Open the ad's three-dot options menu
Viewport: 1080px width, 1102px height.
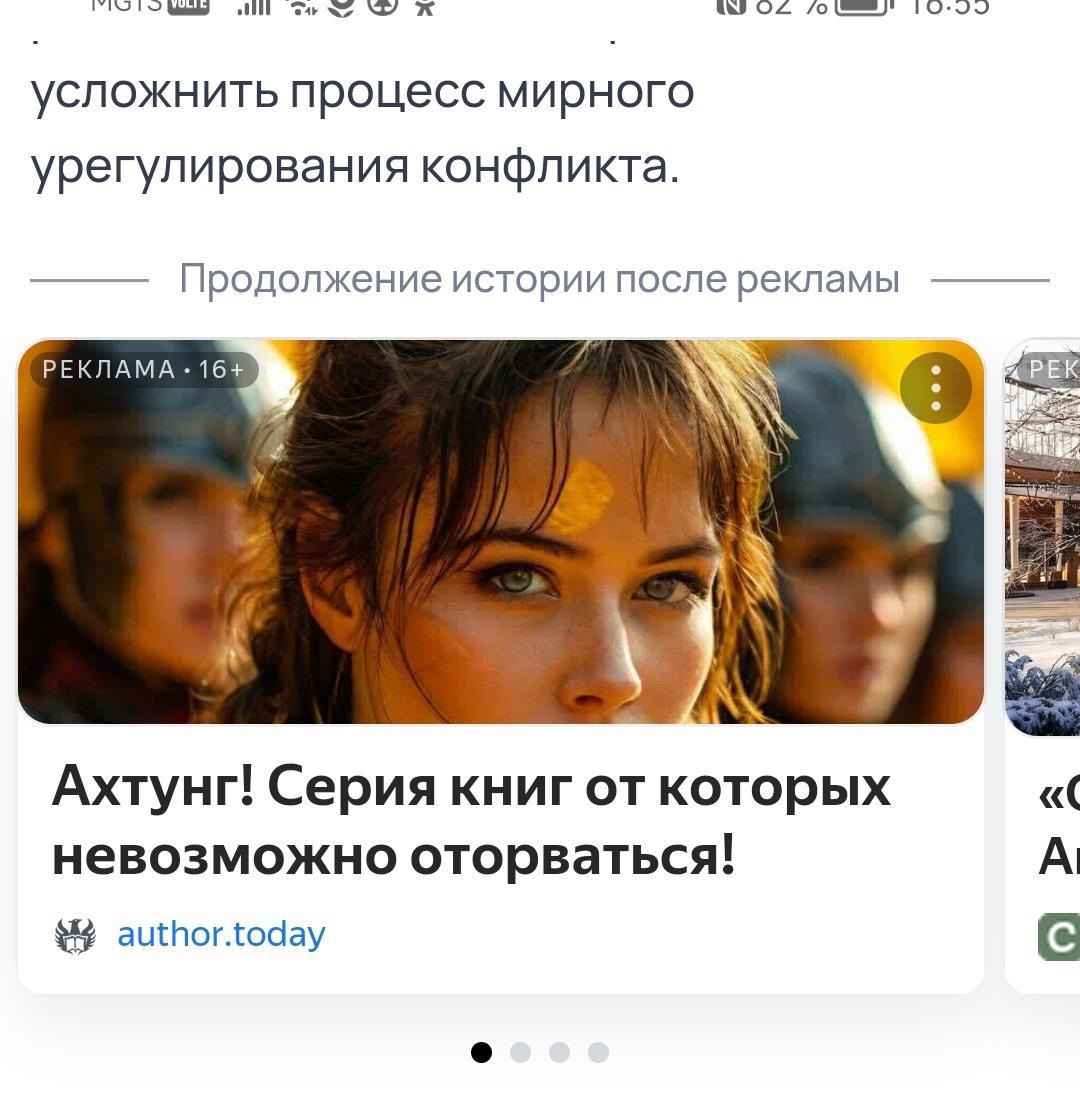(x=935, y=388)
